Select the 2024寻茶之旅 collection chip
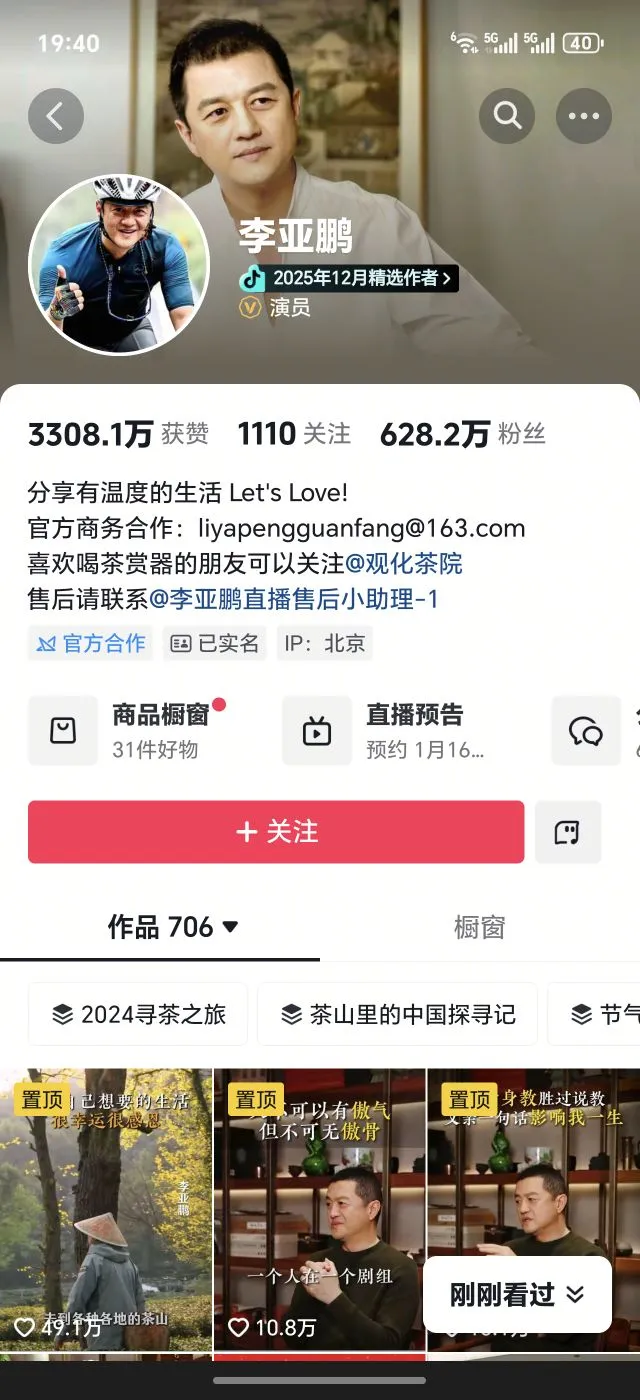This screenshot has width=640, height=1400. pyautogui.click(x=139, y=1014)
